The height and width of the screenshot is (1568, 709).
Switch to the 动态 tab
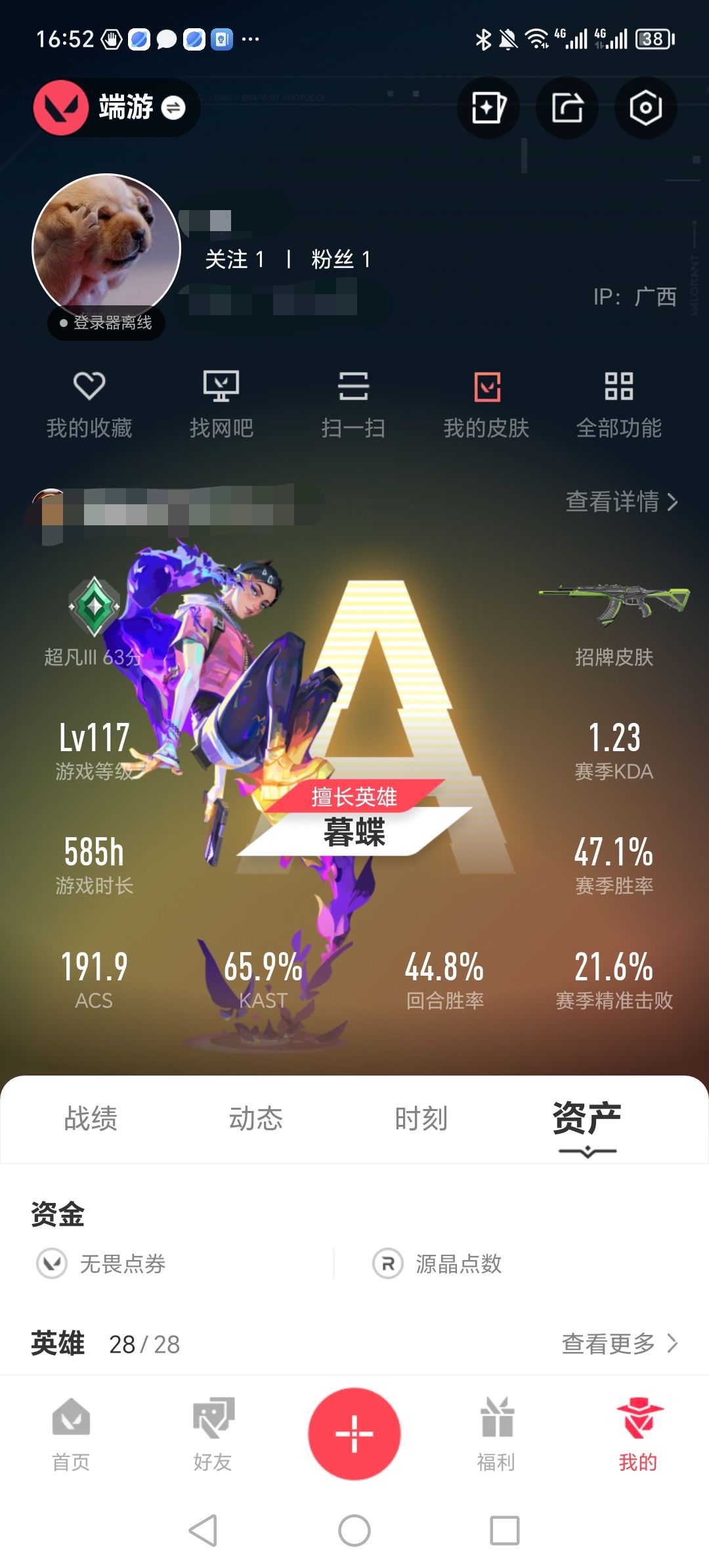pos(257,1120)
